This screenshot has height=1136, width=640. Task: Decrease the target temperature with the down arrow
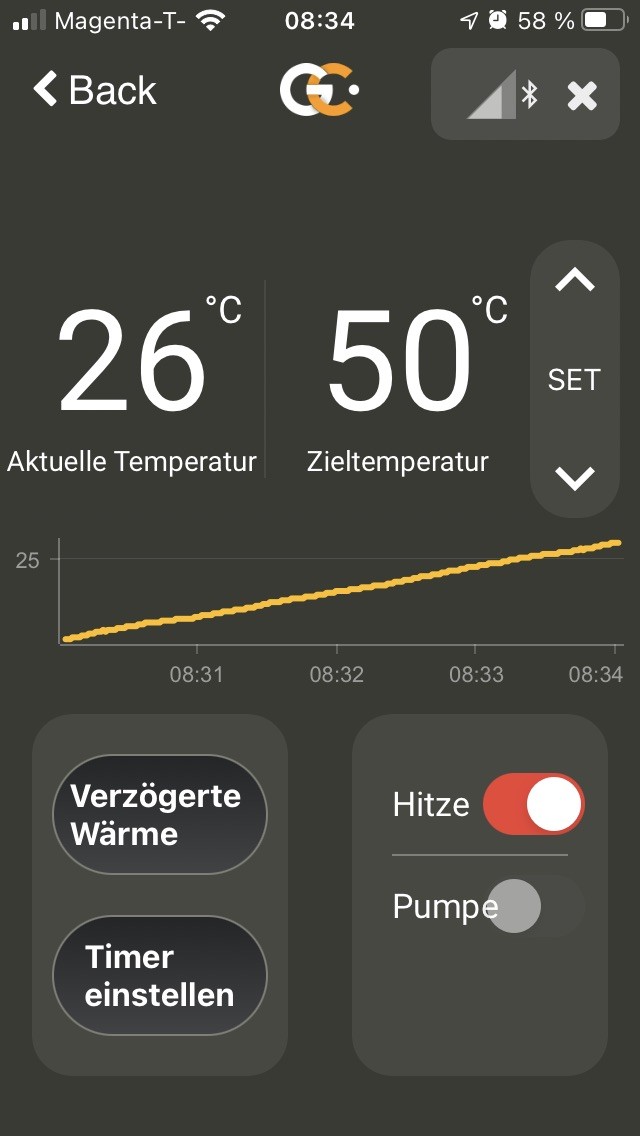[x=574, y=478]
